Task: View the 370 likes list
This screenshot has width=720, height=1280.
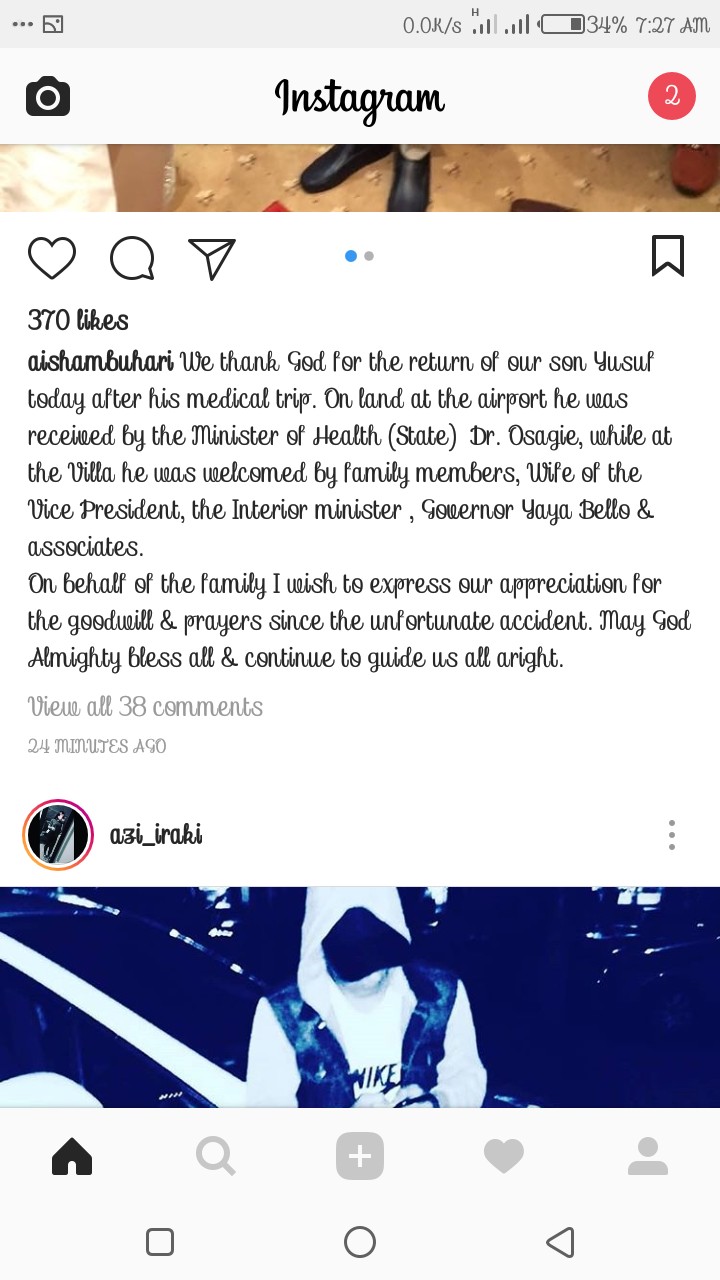Action: (78, 321)
